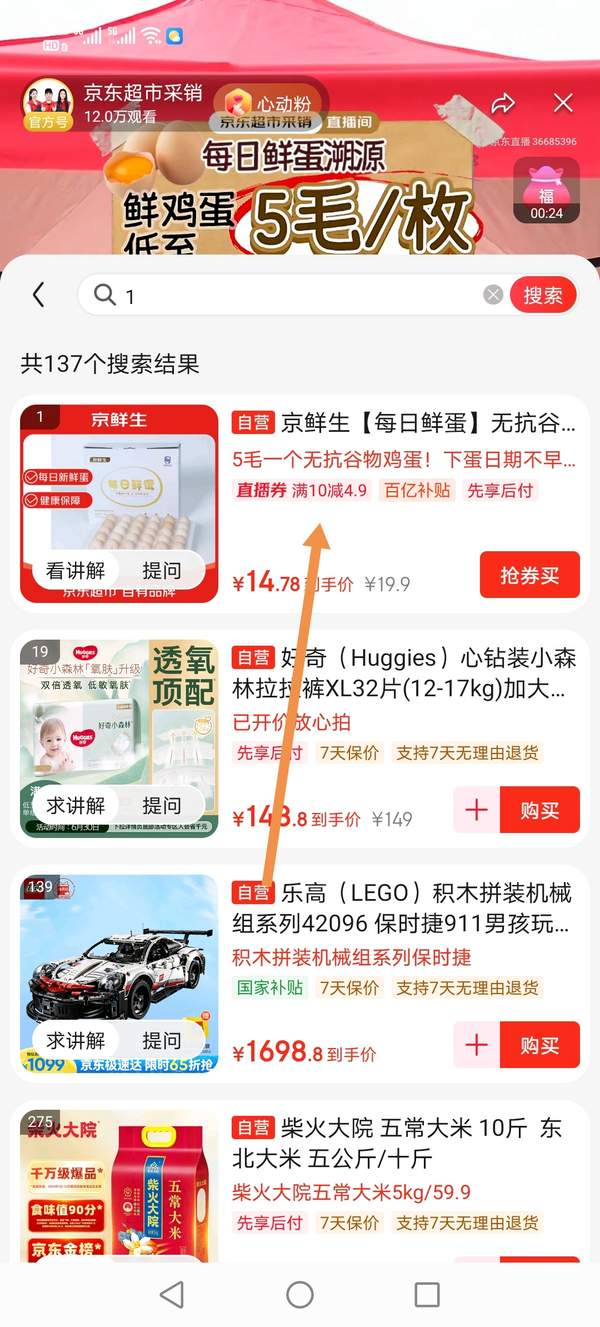600x1327 pixels.
Task: Buy the LEGO Porsche 911 set
Action: [x=539, y=1045]
